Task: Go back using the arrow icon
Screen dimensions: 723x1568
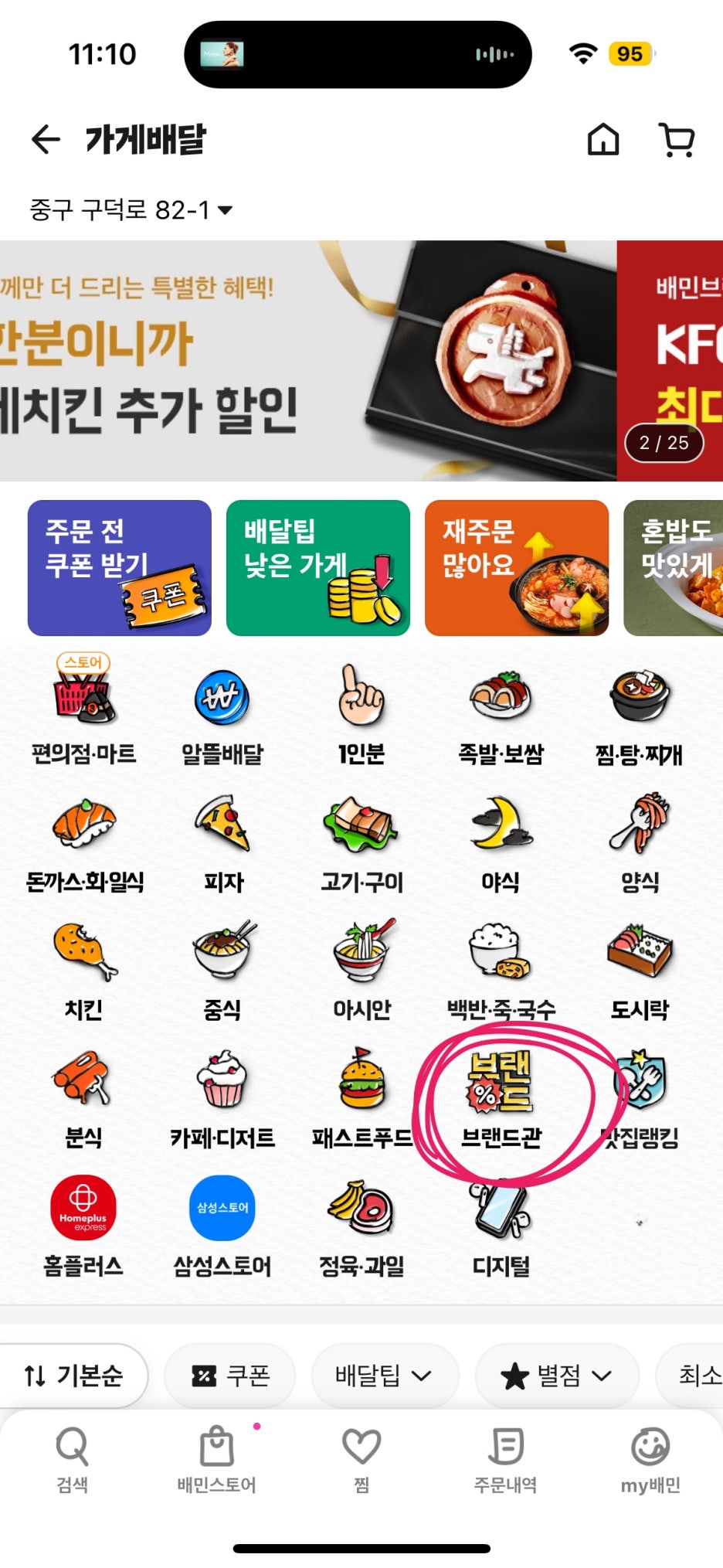Action: coord(46,140)
